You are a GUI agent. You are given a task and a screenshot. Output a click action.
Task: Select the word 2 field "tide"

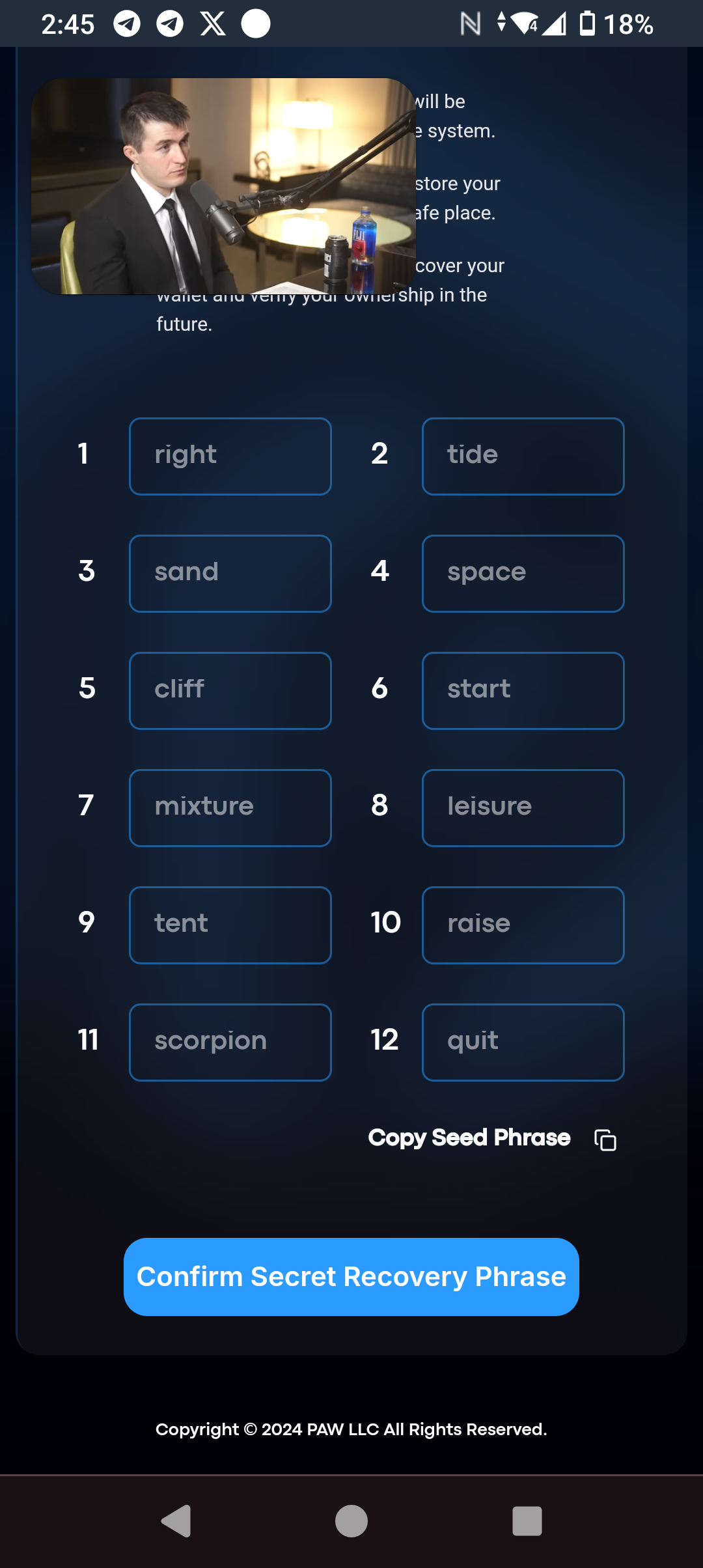coord(523,456)
